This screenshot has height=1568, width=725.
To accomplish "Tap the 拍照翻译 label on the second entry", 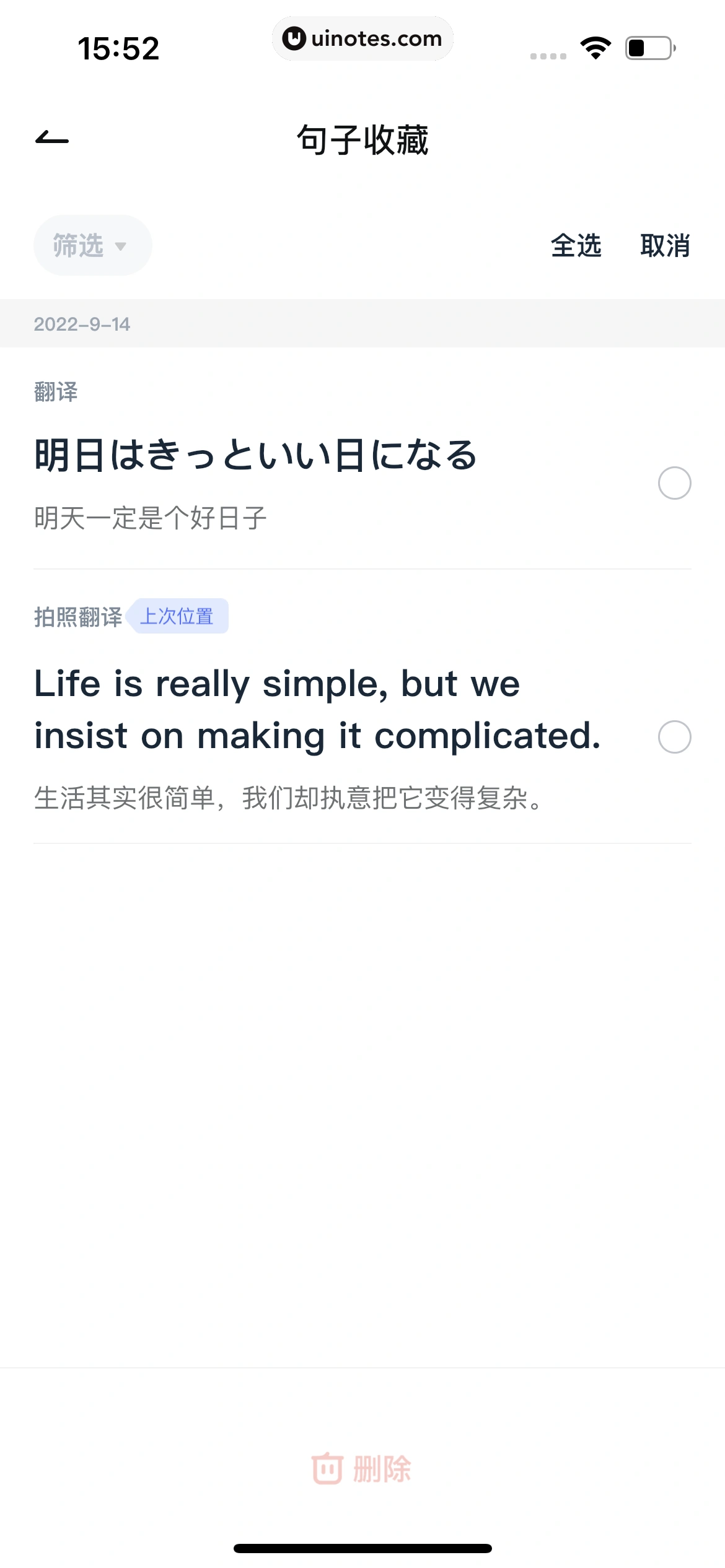I will coord(77,615).
